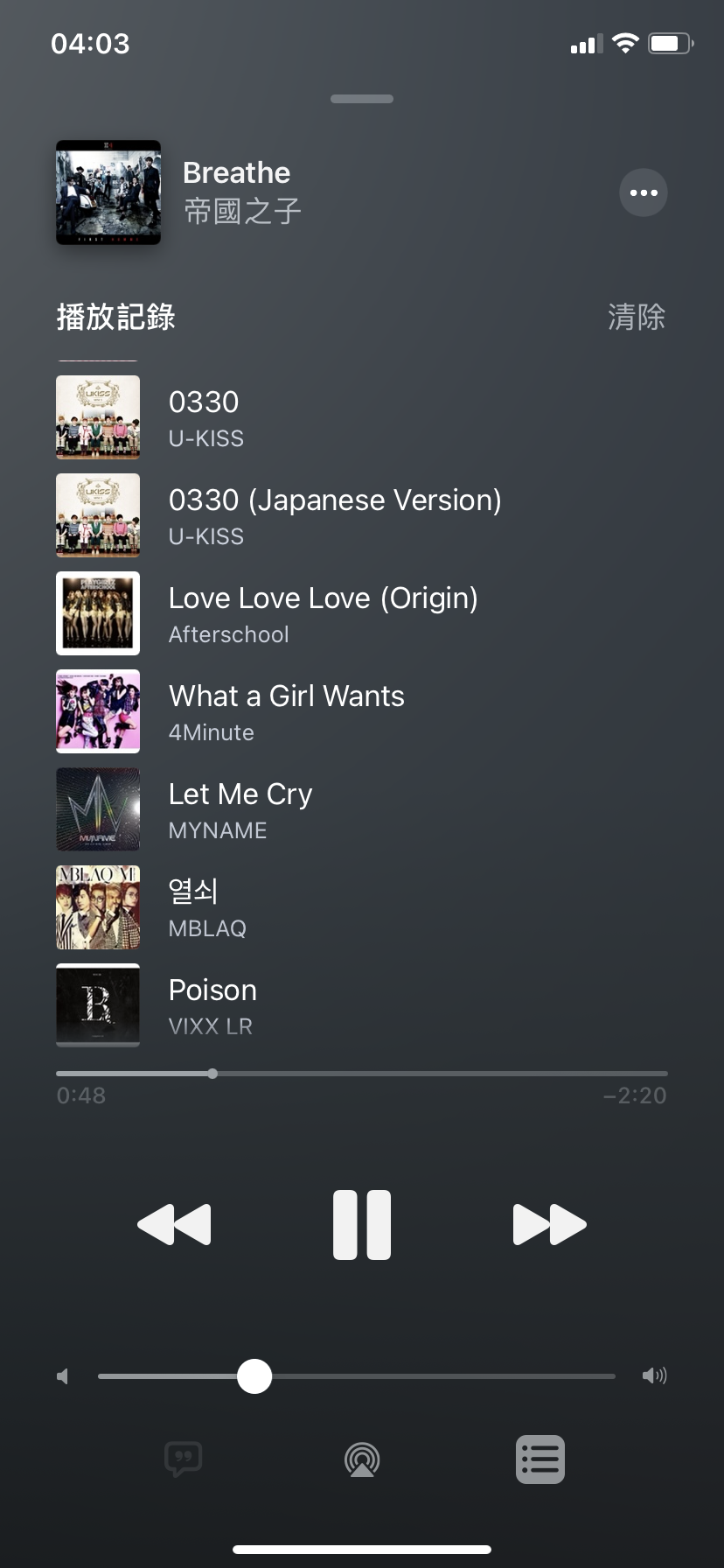
Task: Play 0330 (Japanese Version) by U-KISS
Action: click(x=362, y=515)
